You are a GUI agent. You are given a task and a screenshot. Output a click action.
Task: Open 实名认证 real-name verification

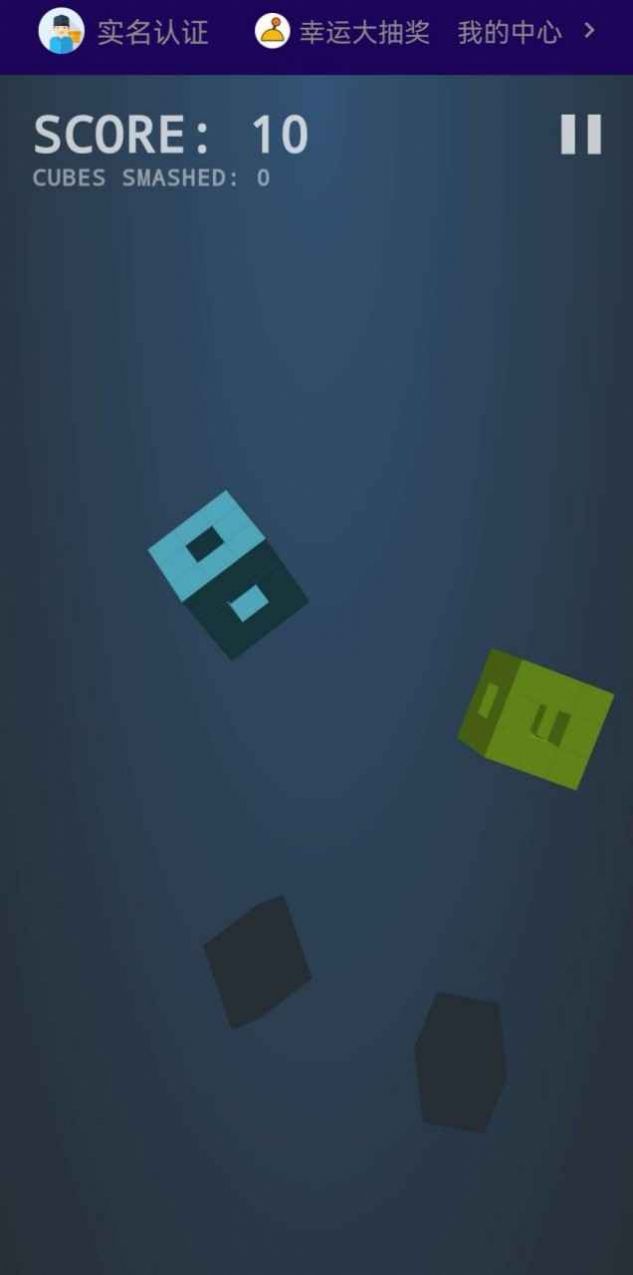pos(124,32)
